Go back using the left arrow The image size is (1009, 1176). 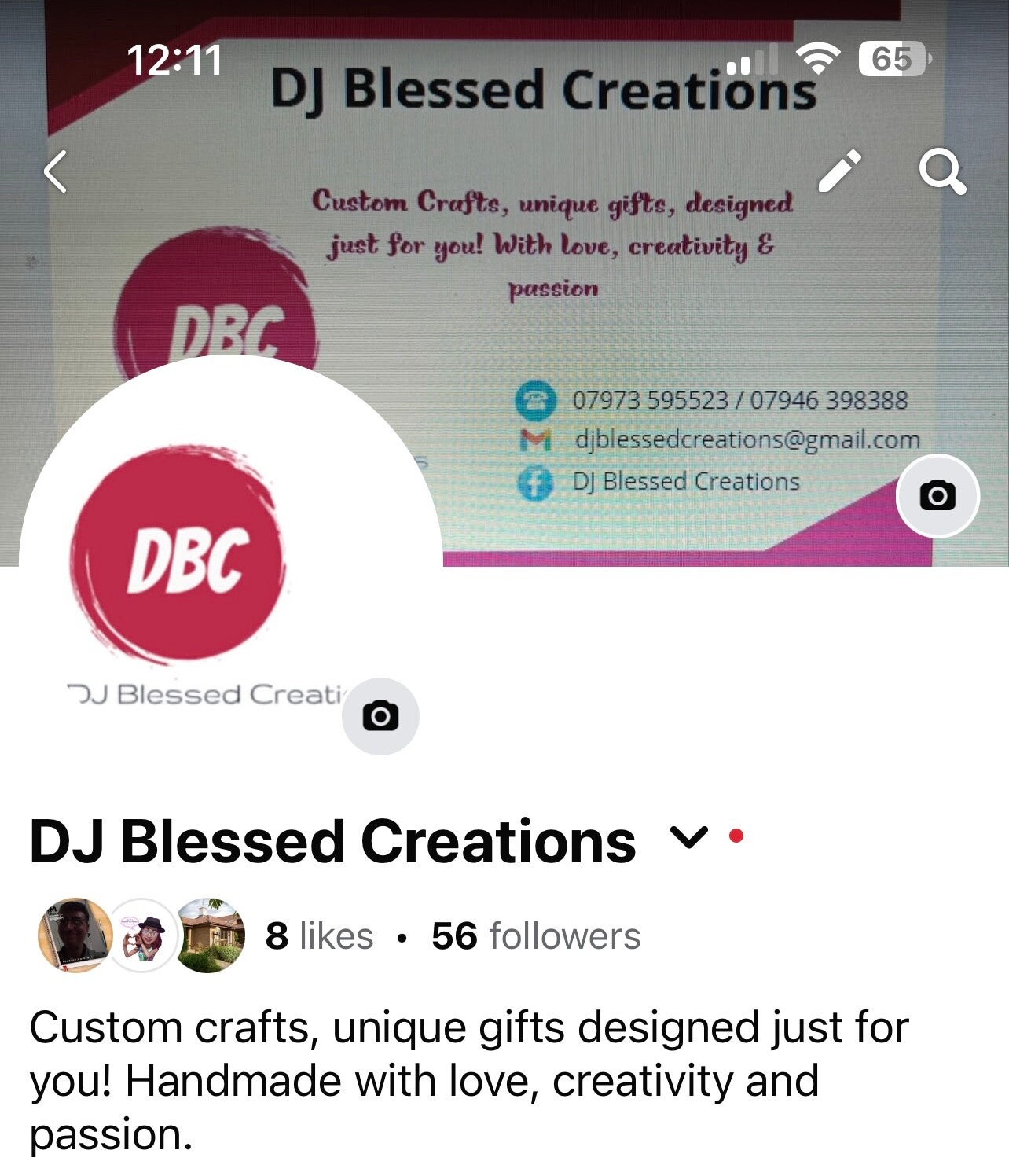(56, 172)
